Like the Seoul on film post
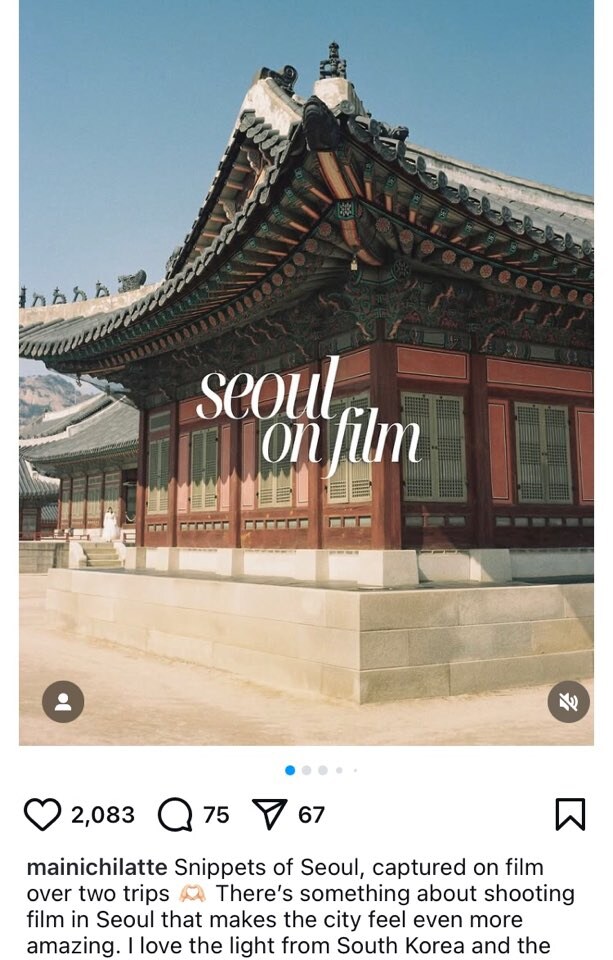Image resolution: width=613 pixels, height=960 pixels. pyautogui.click(x=42, y=815)
